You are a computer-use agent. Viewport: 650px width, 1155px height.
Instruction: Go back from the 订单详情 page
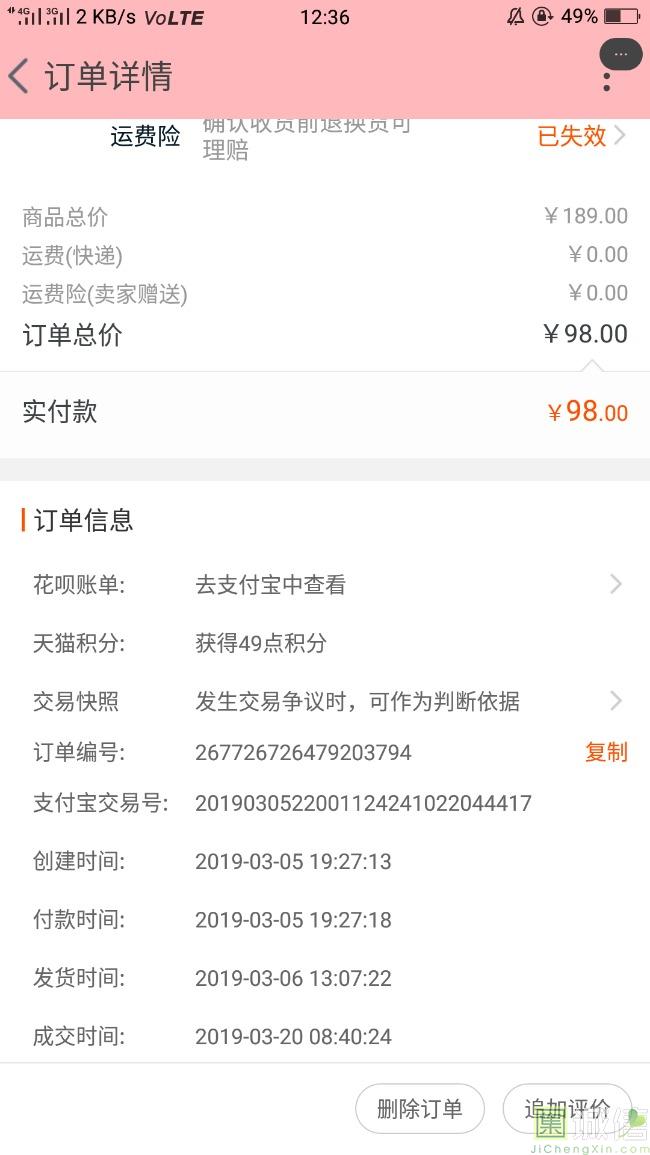19,76
